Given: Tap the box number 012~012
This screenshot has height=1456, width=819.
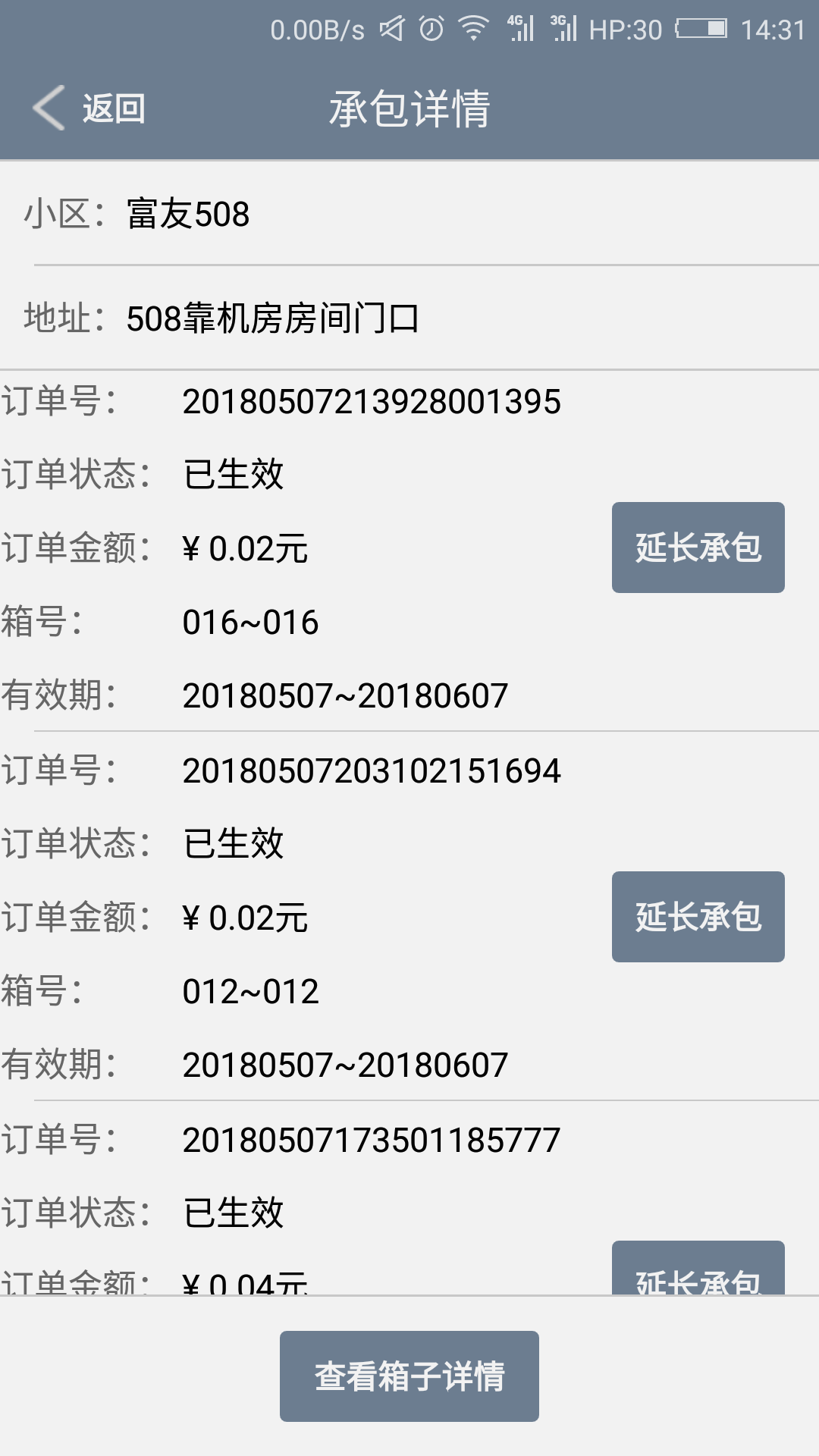Looking at the screenshot, I should coord(253,989).
